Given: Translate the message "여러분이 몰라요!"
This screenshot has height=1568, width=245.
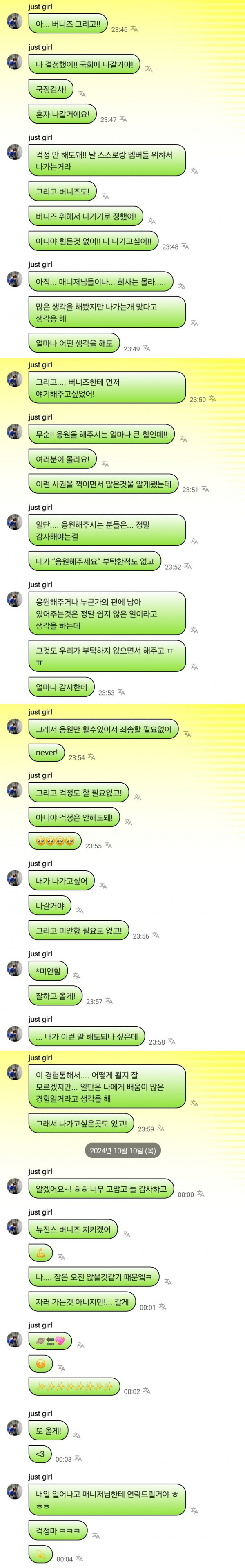Looking at the screenshot, I should (x=105, y=464).
